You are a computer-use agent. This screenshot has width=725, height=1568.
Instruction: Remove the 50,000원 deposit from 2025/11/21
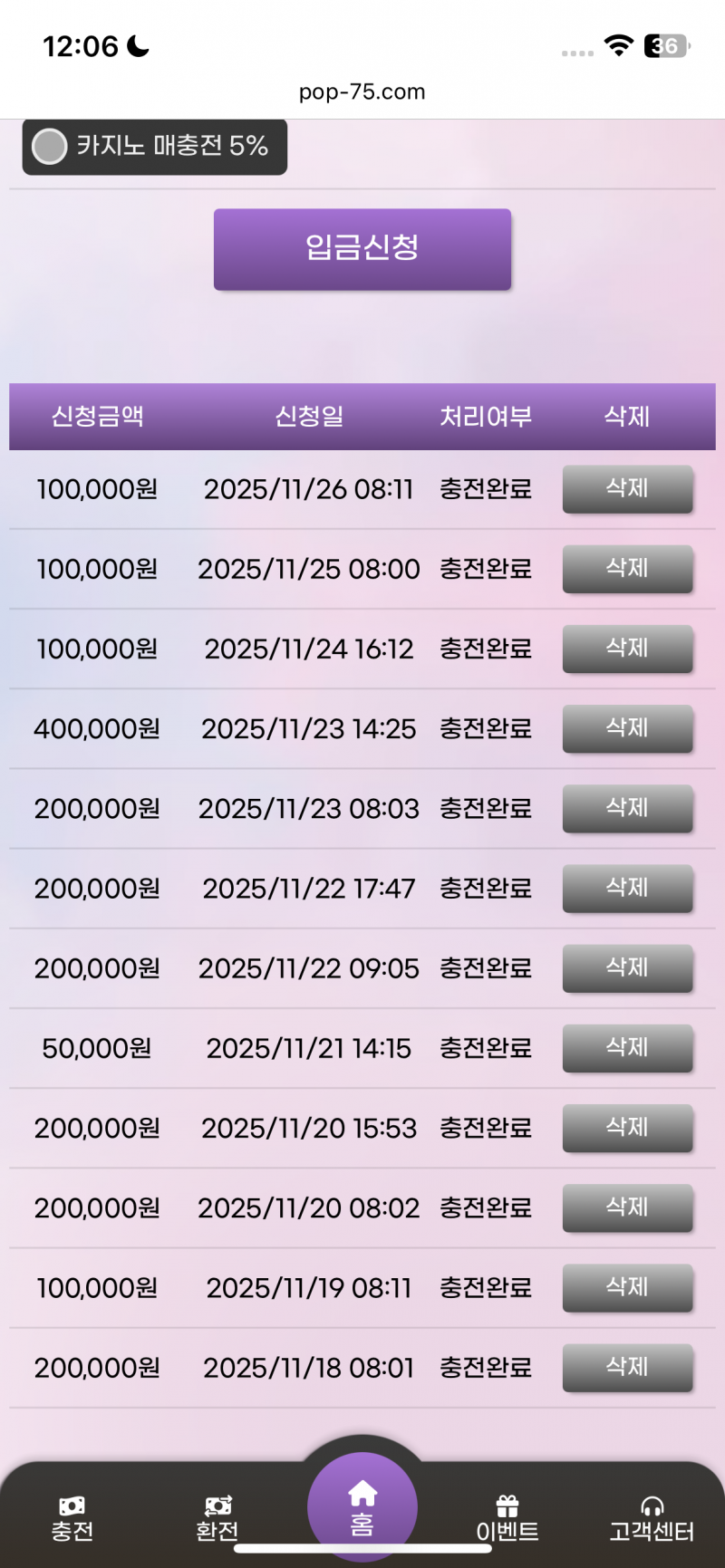pos(627,1048)
